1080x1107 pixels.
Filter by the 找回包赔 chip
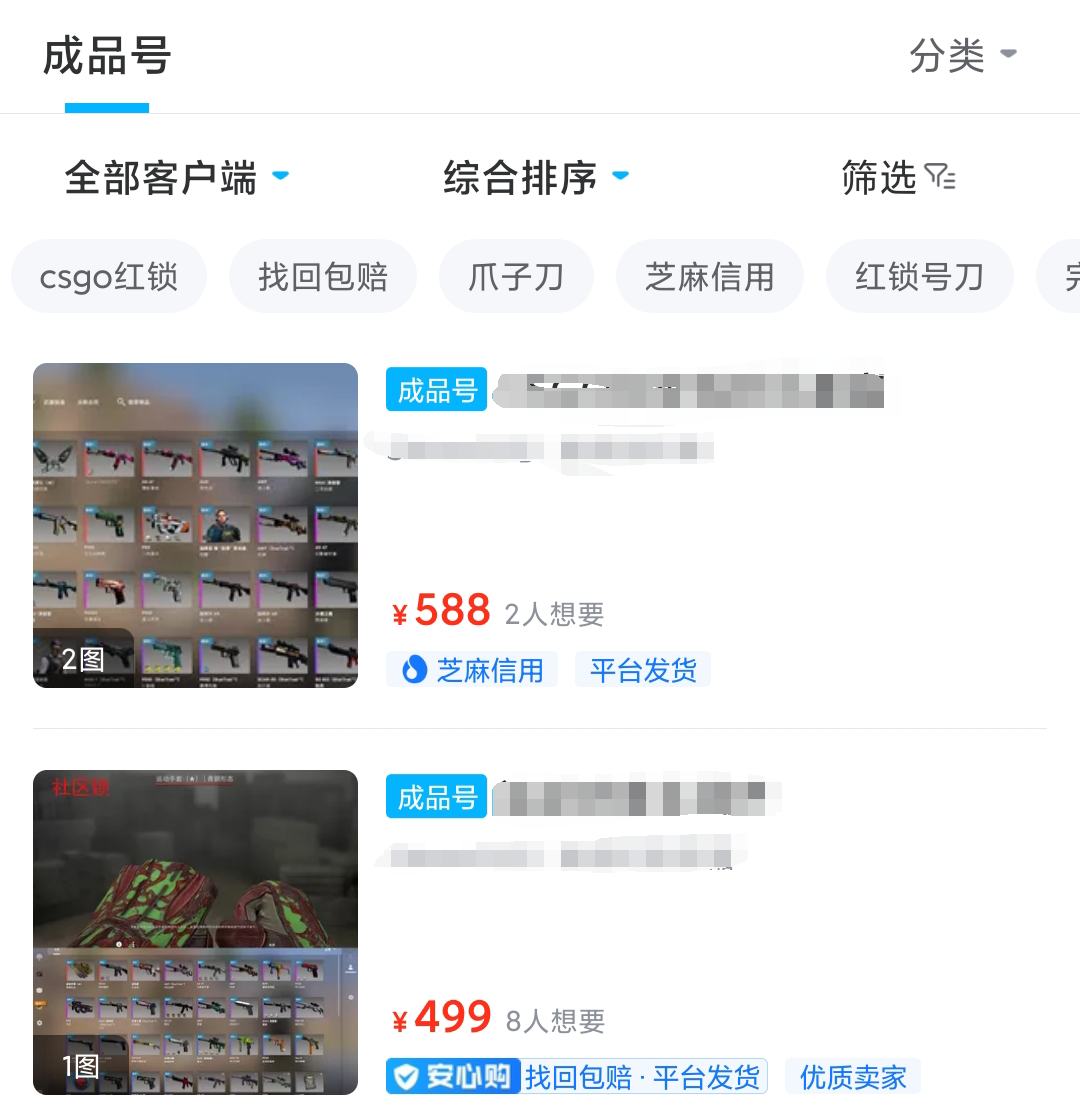(x=323, y=277)
